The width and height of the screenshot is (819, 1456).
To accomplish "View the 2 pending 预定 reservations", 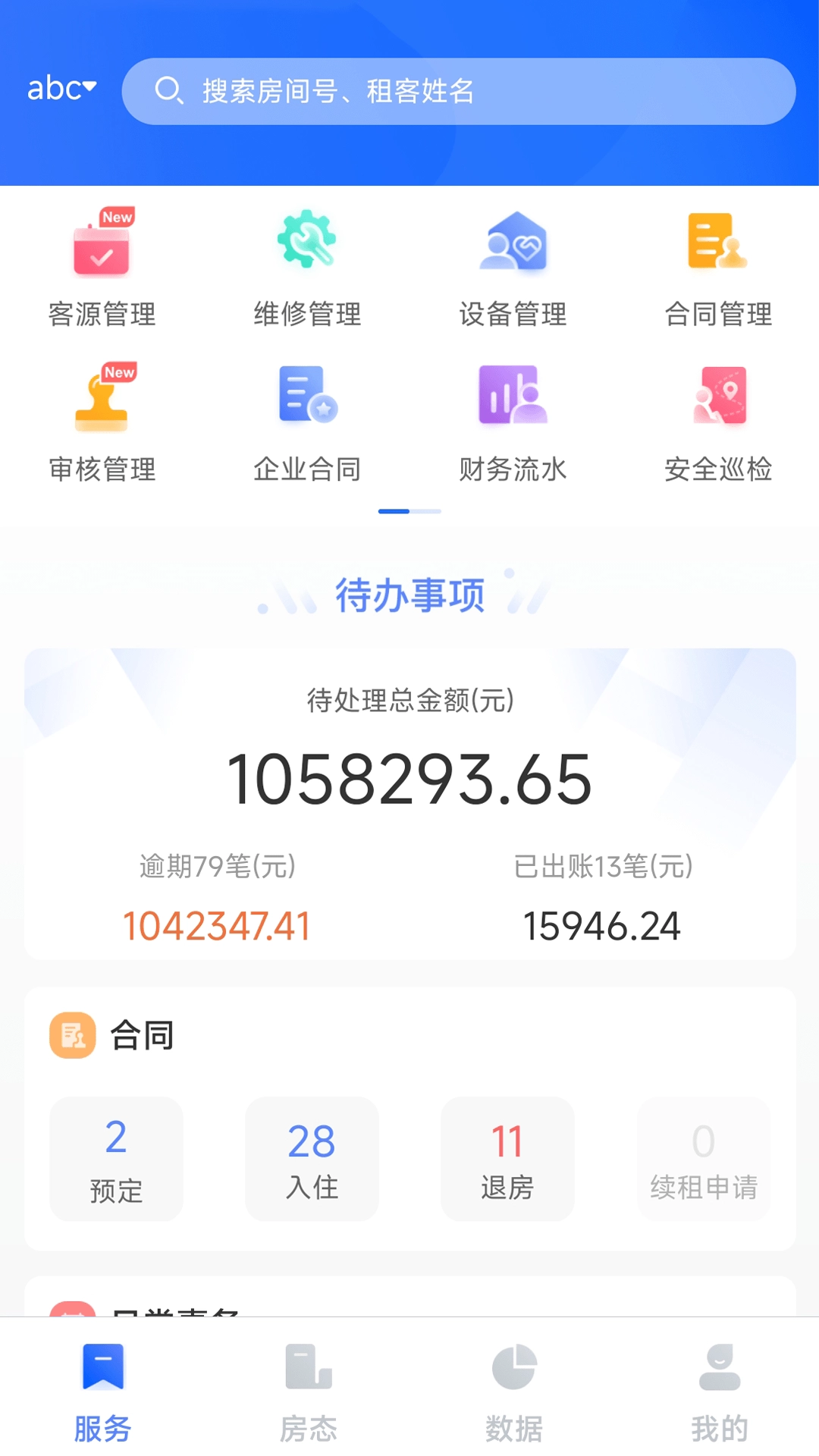I will [115, 1159].
